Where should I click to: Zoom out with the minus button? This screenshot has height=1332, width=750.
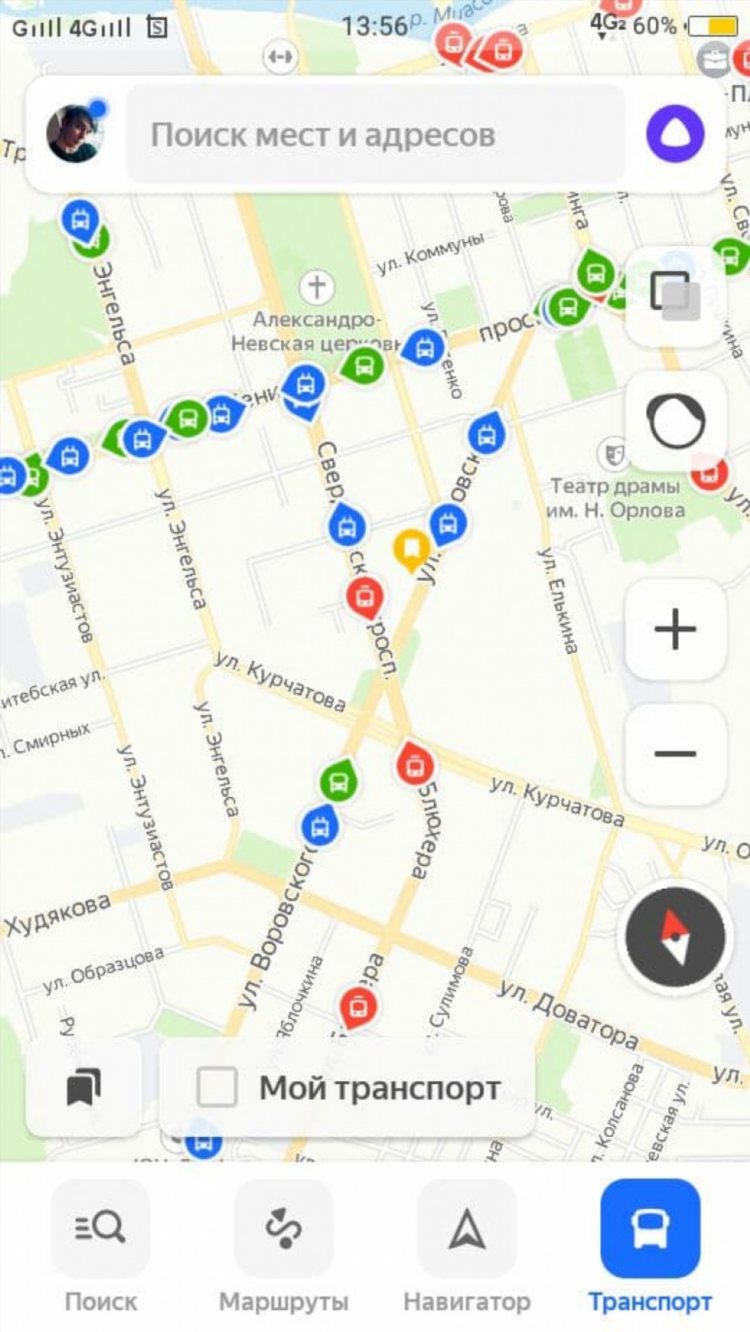point(675,754)
